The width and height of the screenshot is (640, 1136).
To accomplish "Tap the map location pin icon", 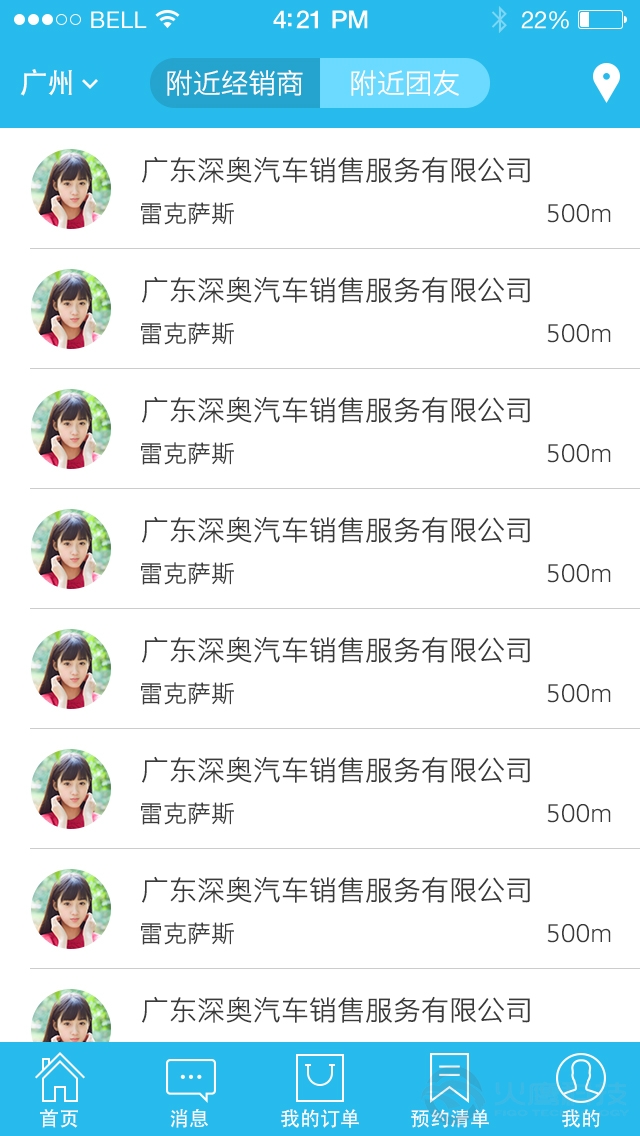I will point(606,83).
